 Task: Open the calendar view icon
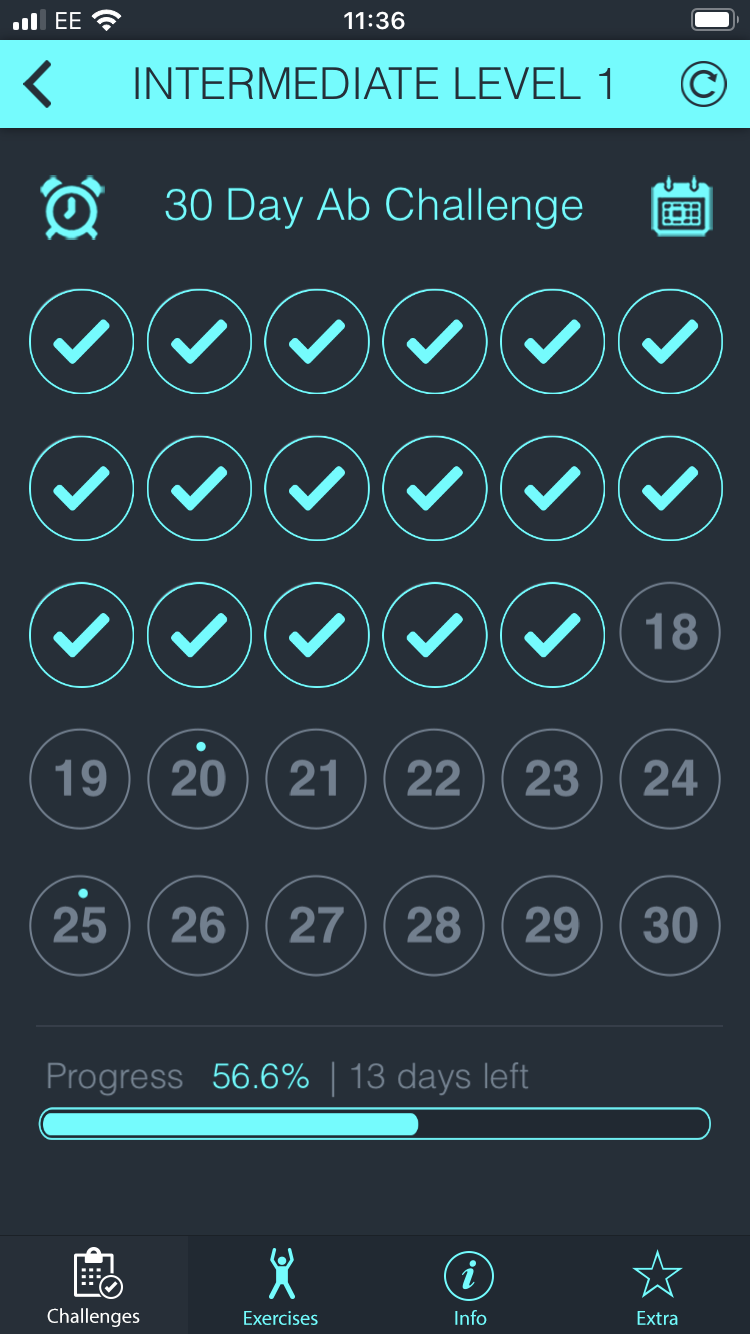pyautogui.click(x=681, y=207)
